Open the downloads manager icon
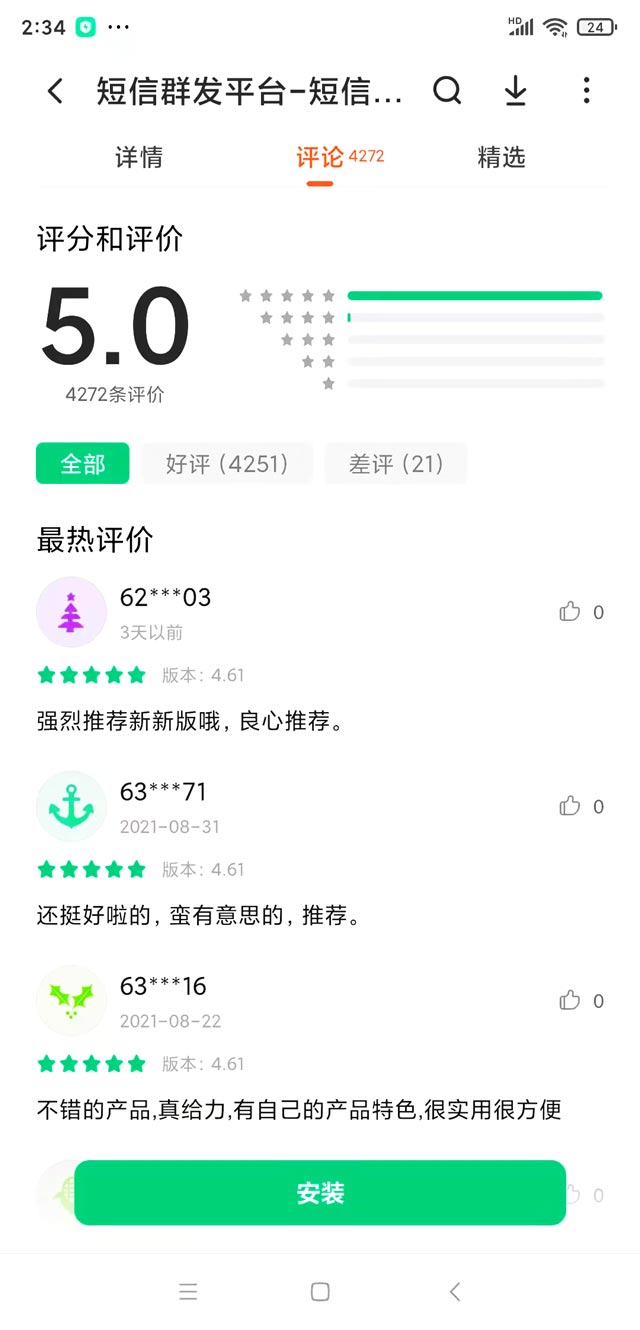This screenshot has height=1330, width=640. point(515,92)
